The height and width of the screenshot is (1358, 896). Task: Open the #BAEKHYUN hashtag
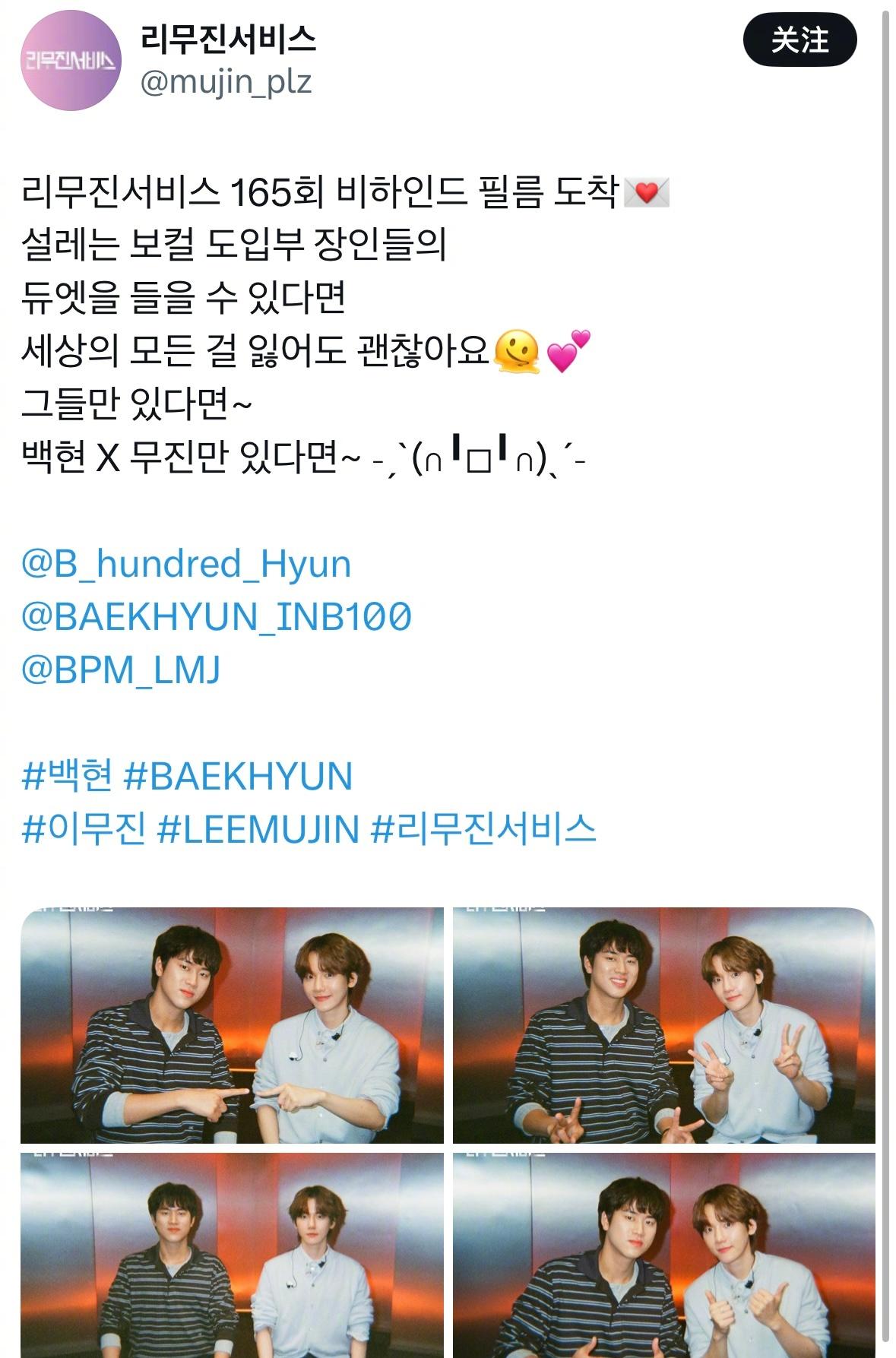(x=238, y=776)
